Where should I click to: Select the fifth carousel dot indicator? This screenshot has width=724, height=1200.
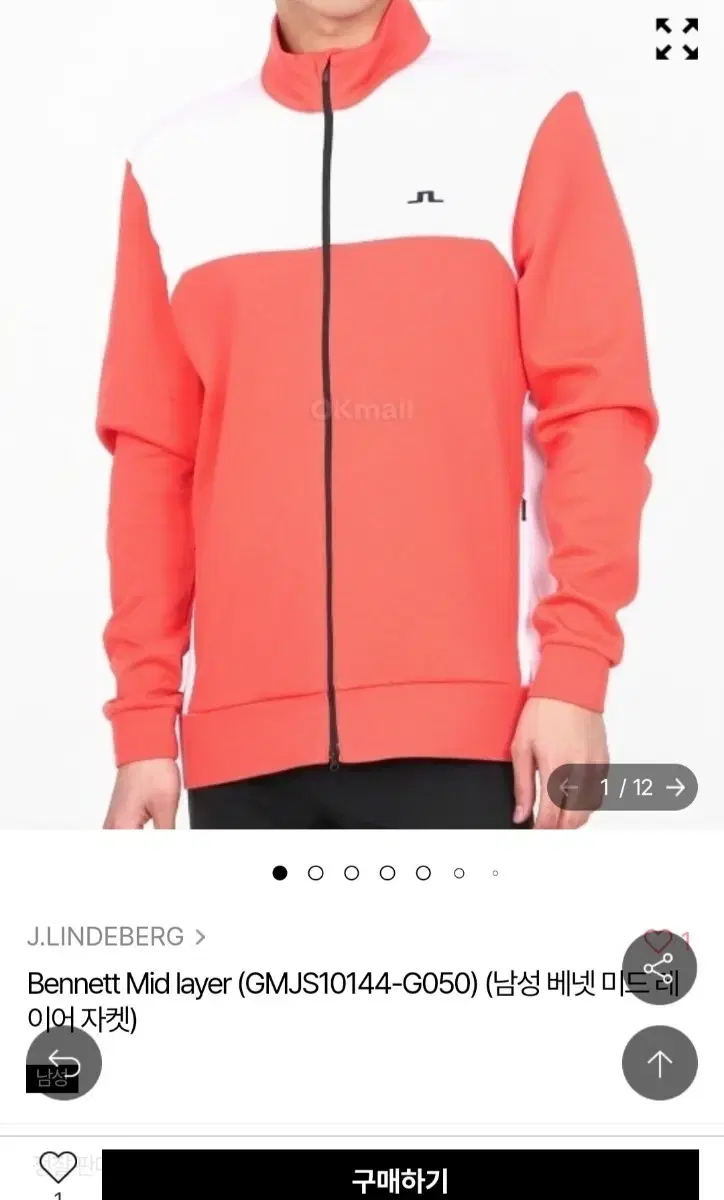coord(423,873)
